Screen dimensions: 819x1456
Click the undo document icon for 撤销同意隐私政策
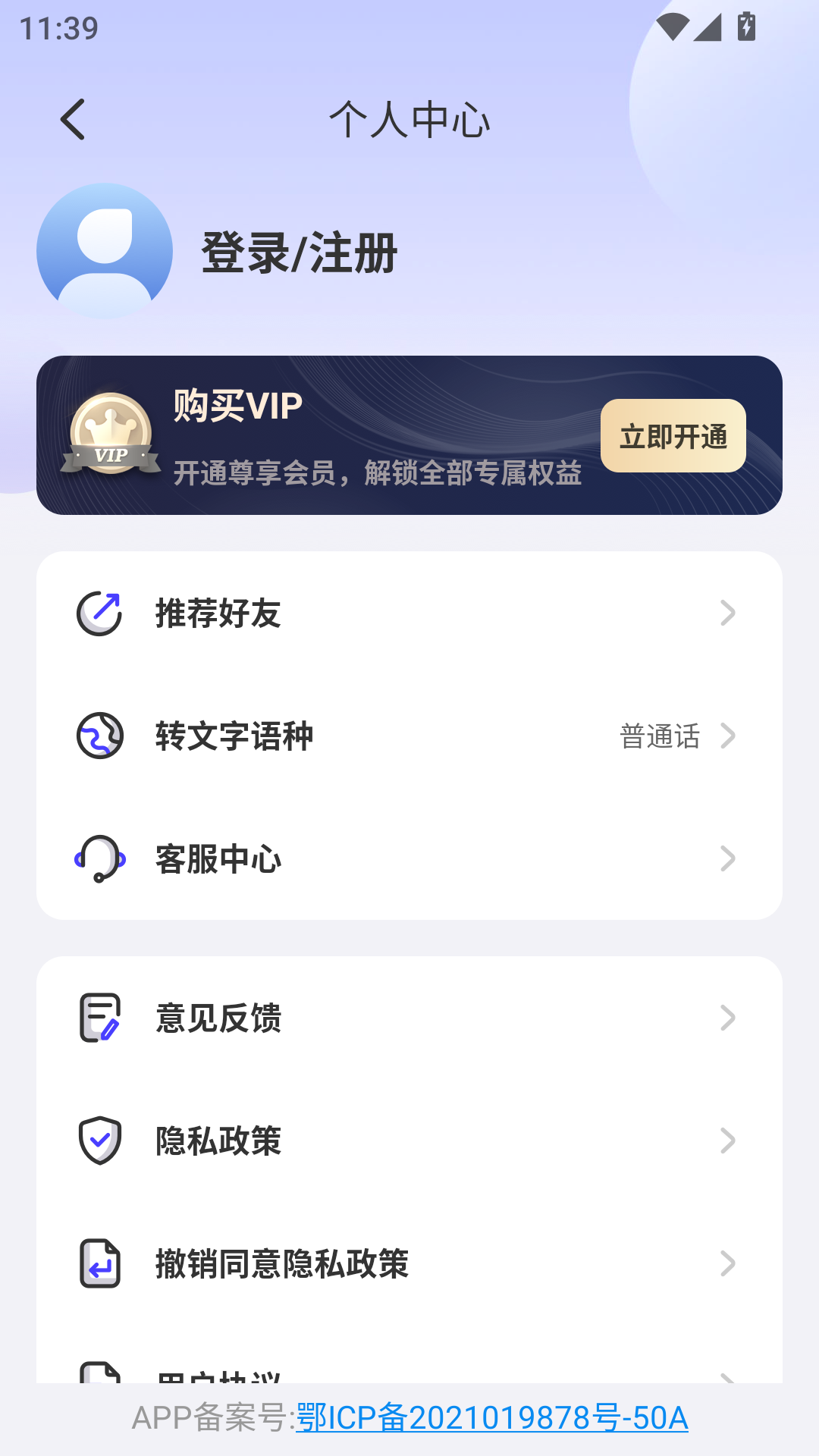tap(99, 1263)
